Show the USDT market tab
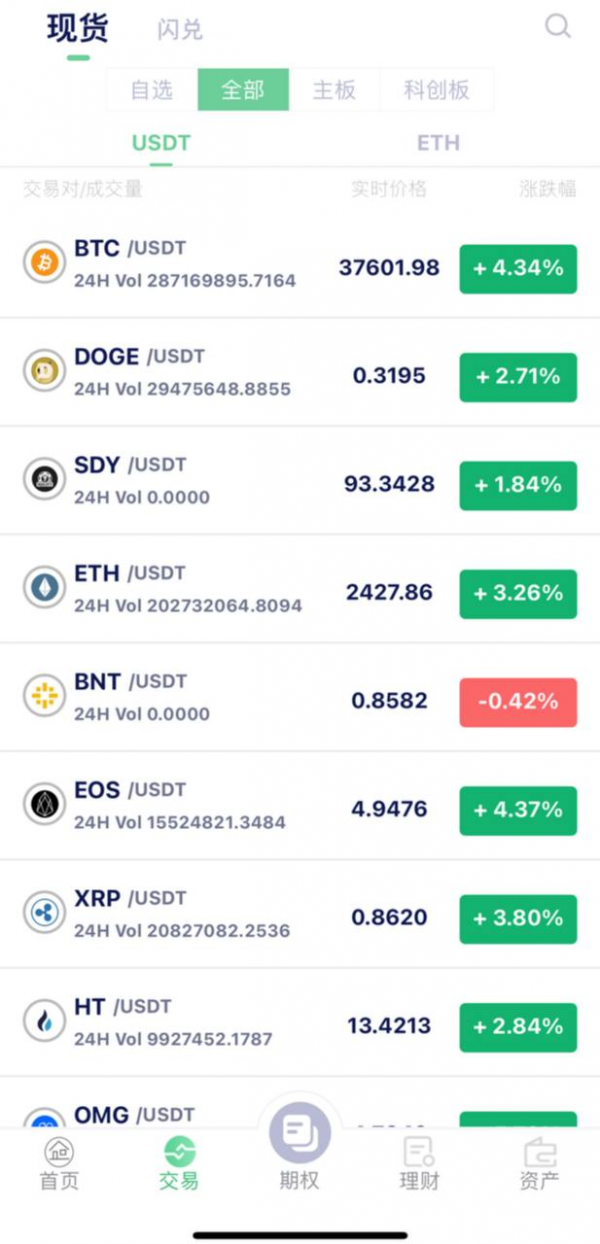 tap(161, 143)
